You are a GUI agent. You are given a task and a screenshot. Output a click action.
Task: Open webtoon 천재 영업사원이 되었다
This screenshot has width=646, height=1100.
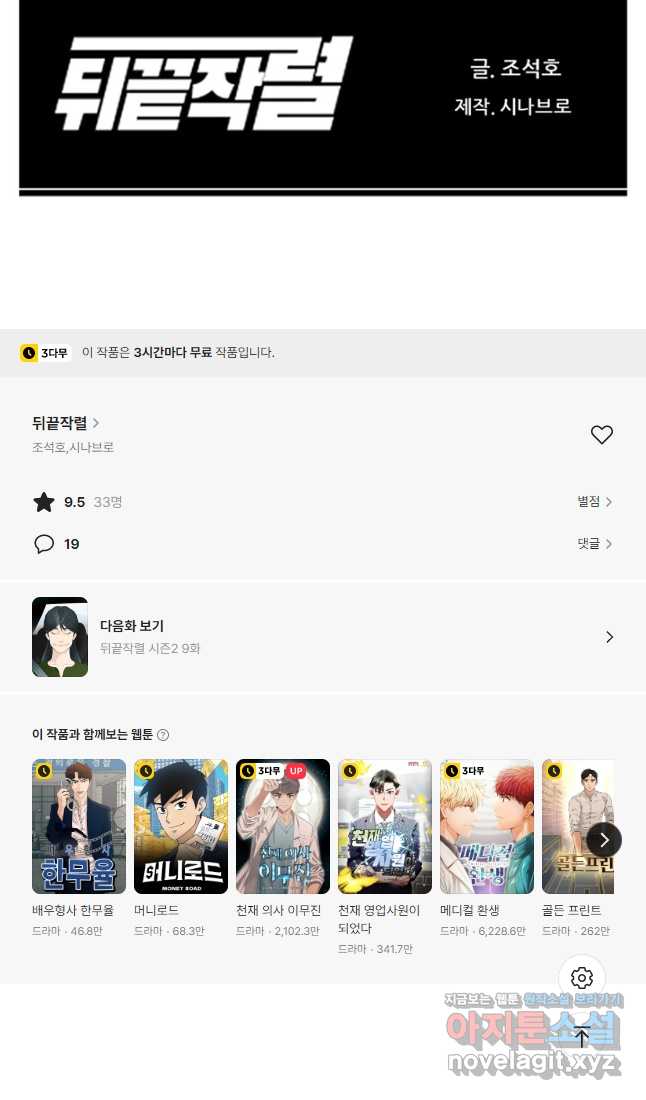coord(385,827)
